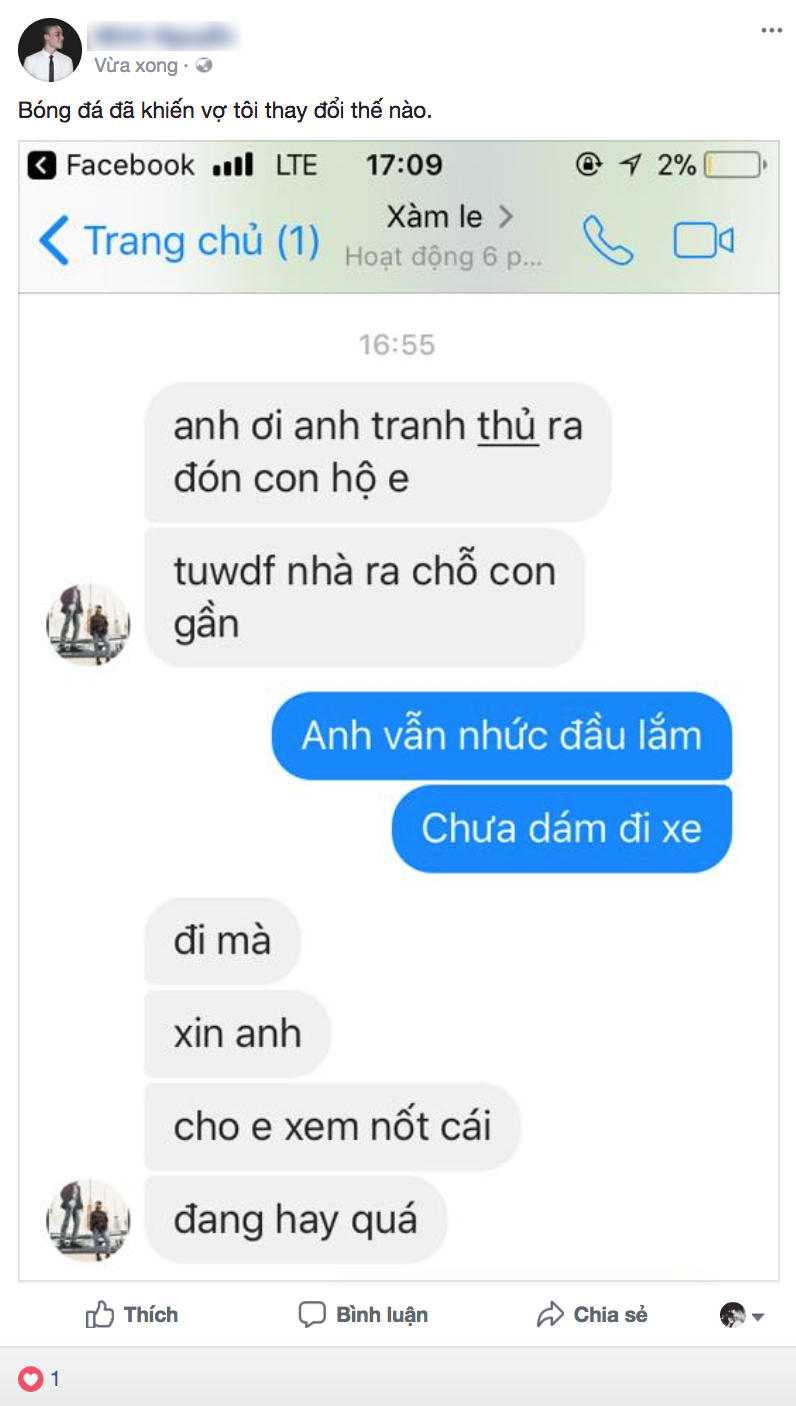The image size is (796, 1406).
Task: Open the Vừa xong timestamp link
Action: (x=136, y=66)
